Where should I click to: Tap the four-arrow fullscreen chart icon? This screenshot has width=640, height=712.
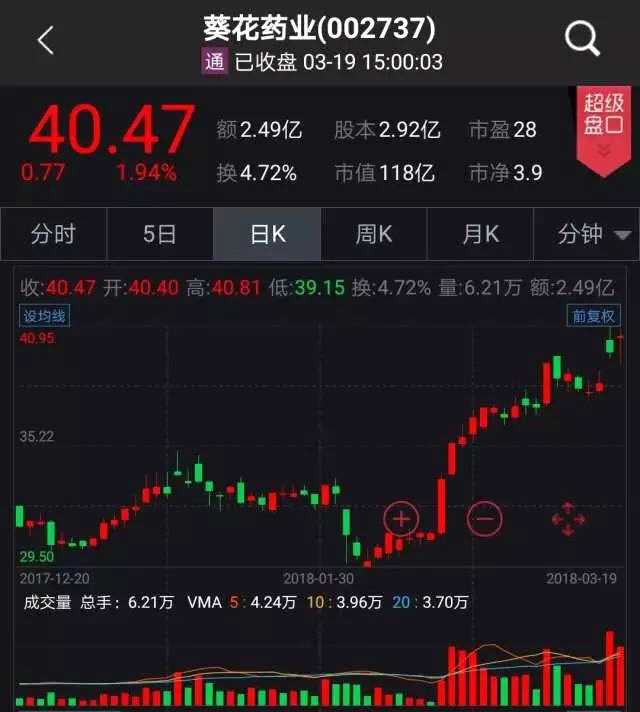[x=568, y=519]
